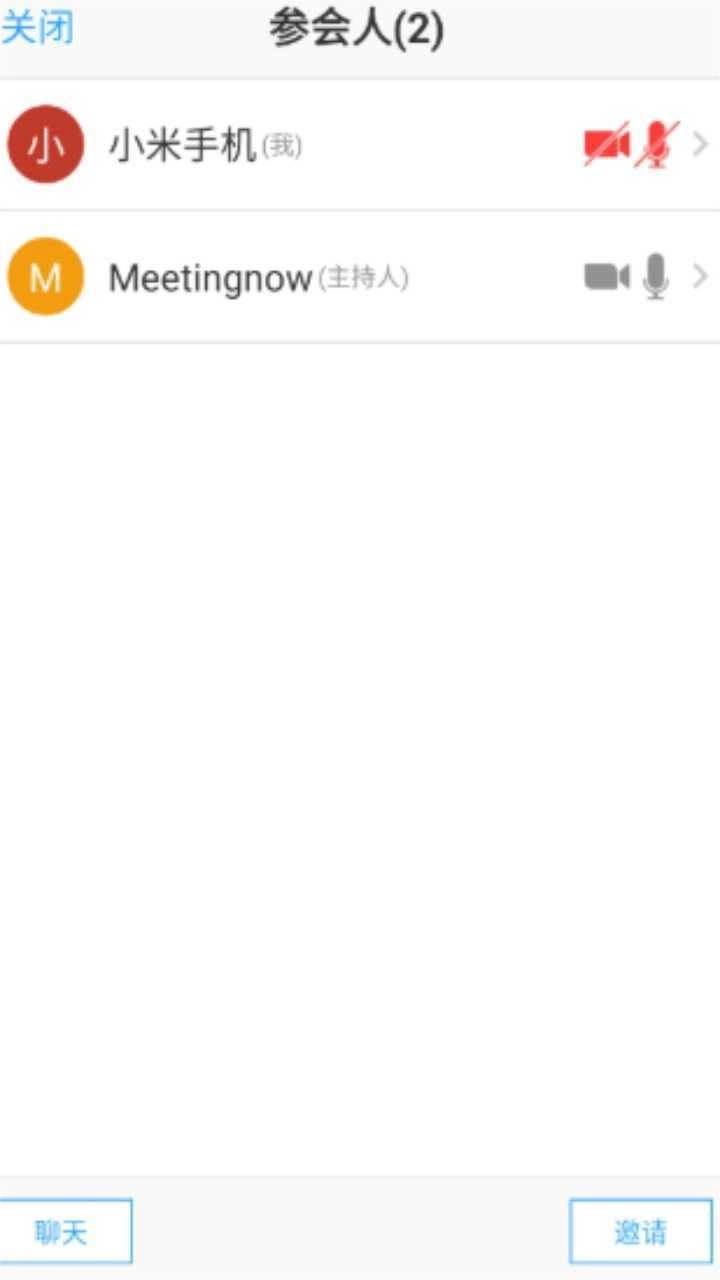Image resolution: width=720 pixels, height=1280 pixels.
Task: Select the 参会人(2) header tab
Action: click(x=358, y=28)
